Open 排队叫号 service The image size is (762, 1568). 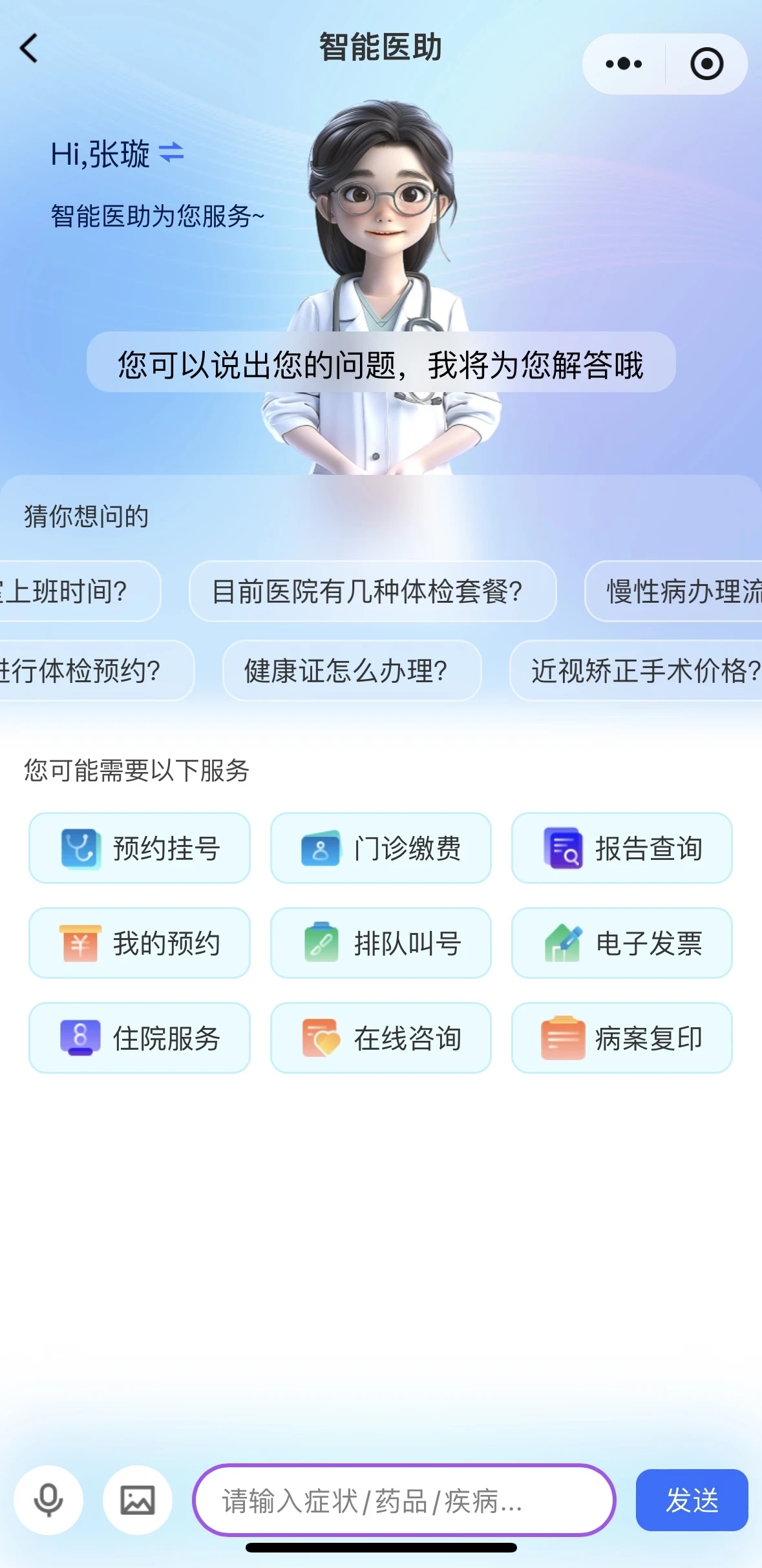pyautogui.click(x=381, y=943)
